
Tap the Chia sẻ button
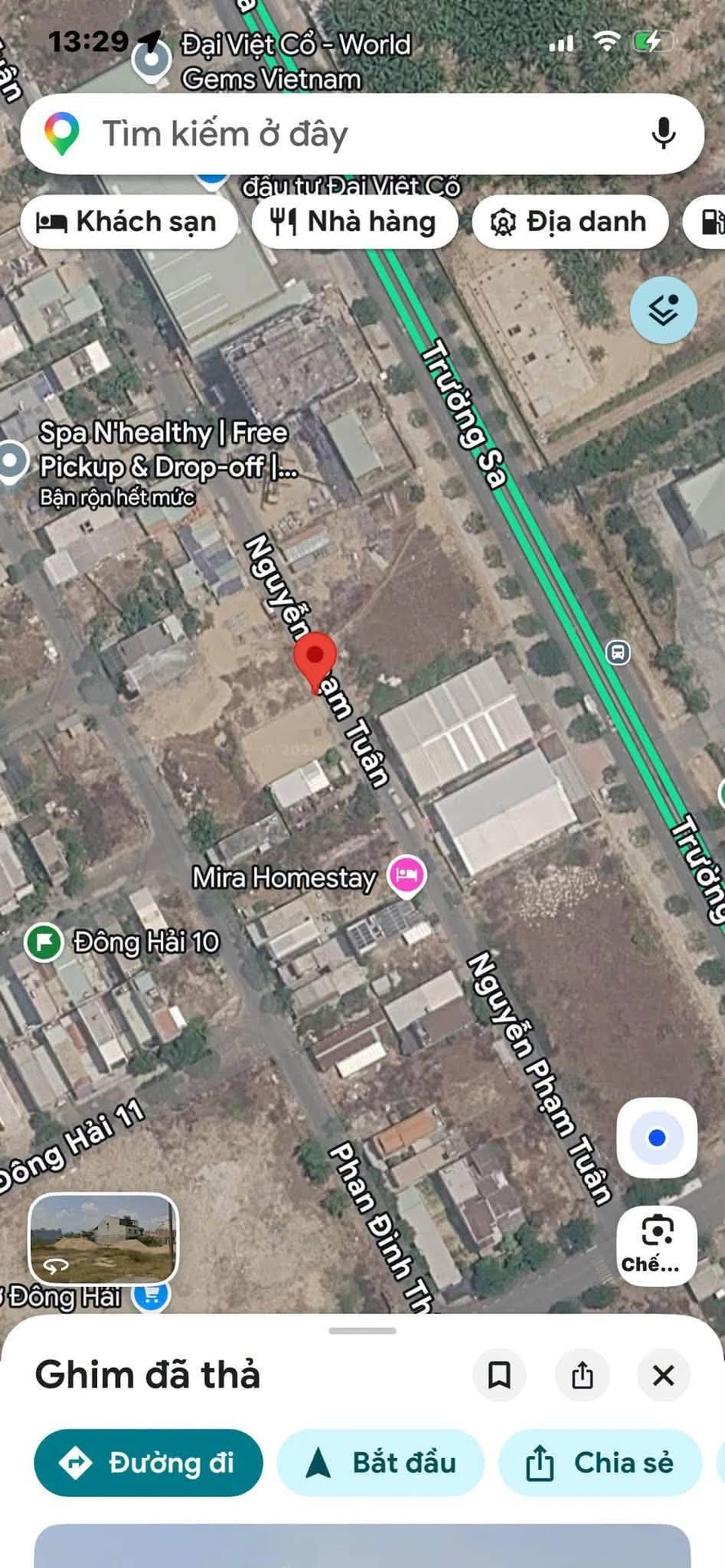[x=600, y=1463]
